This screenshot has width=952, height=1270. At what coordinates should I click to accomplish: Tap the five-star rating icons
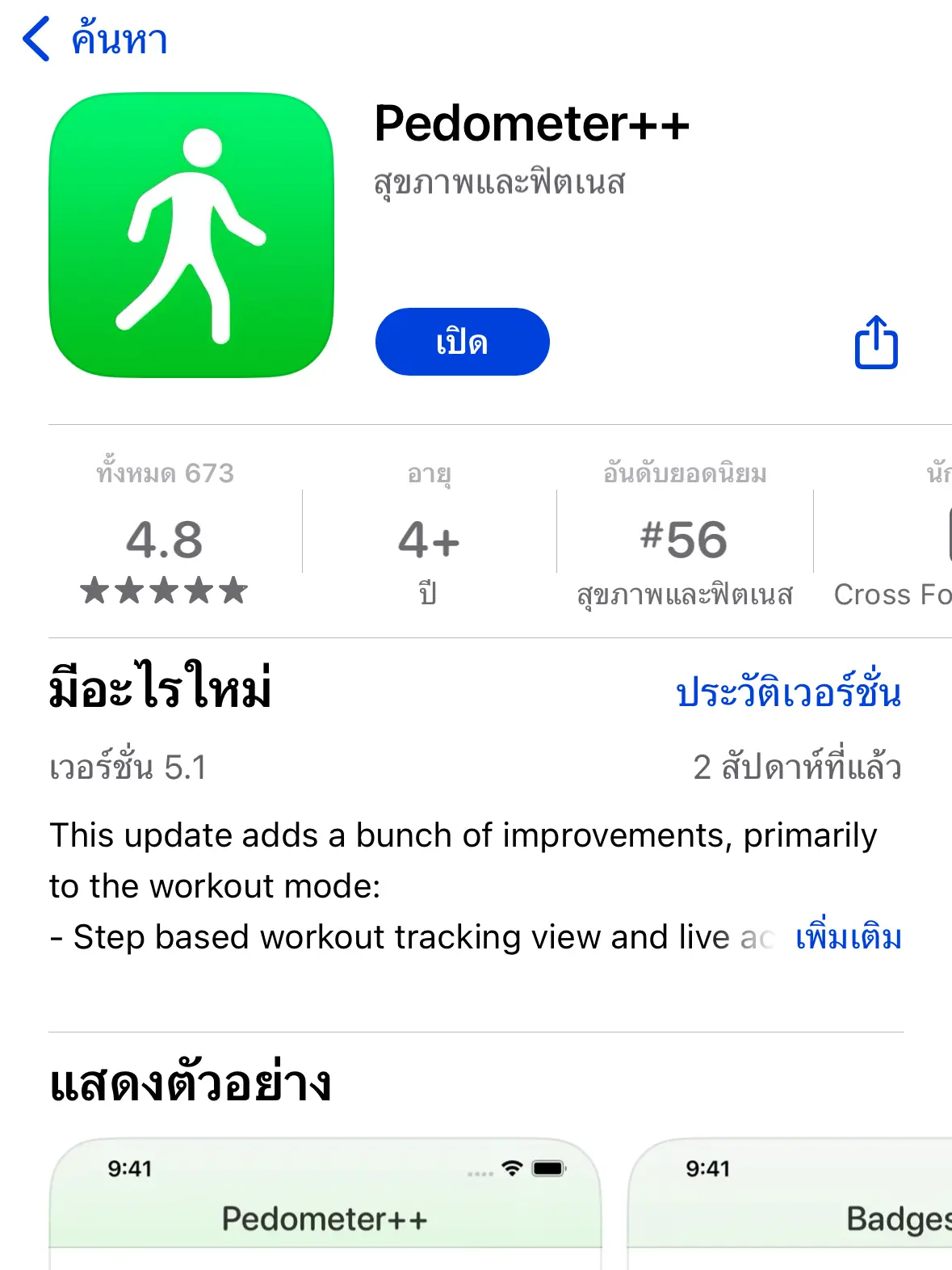[161, 593]
